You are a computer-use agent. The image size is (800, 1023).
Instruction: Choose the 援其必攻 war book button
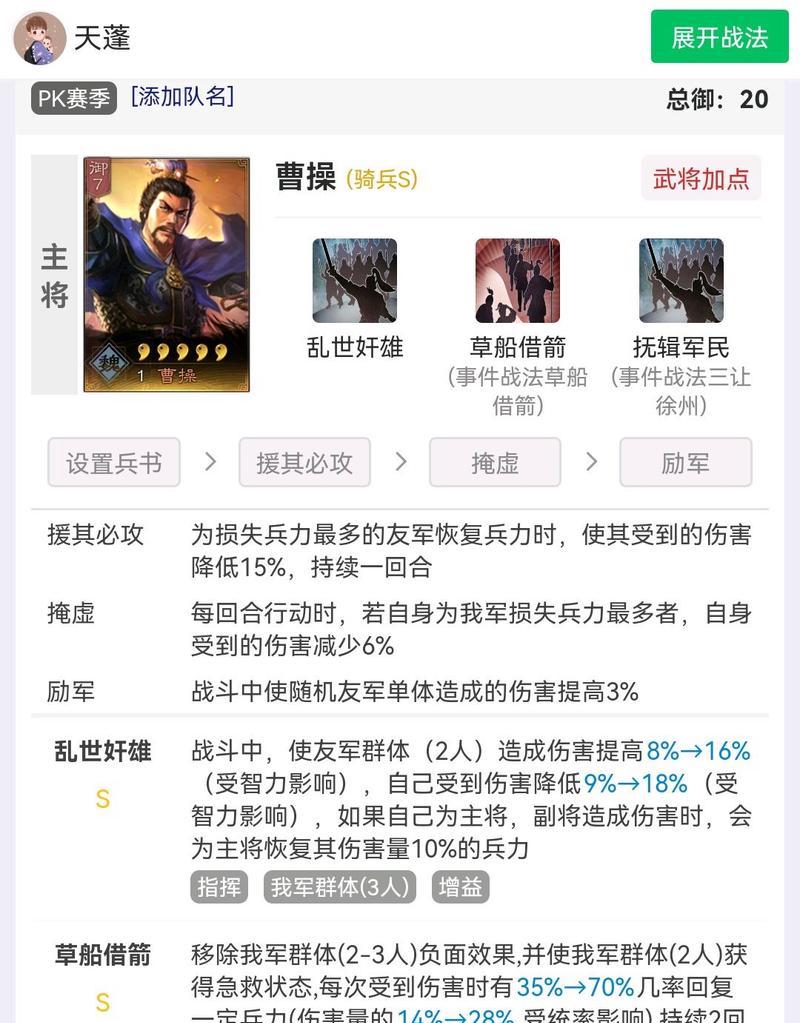(304, 463)
